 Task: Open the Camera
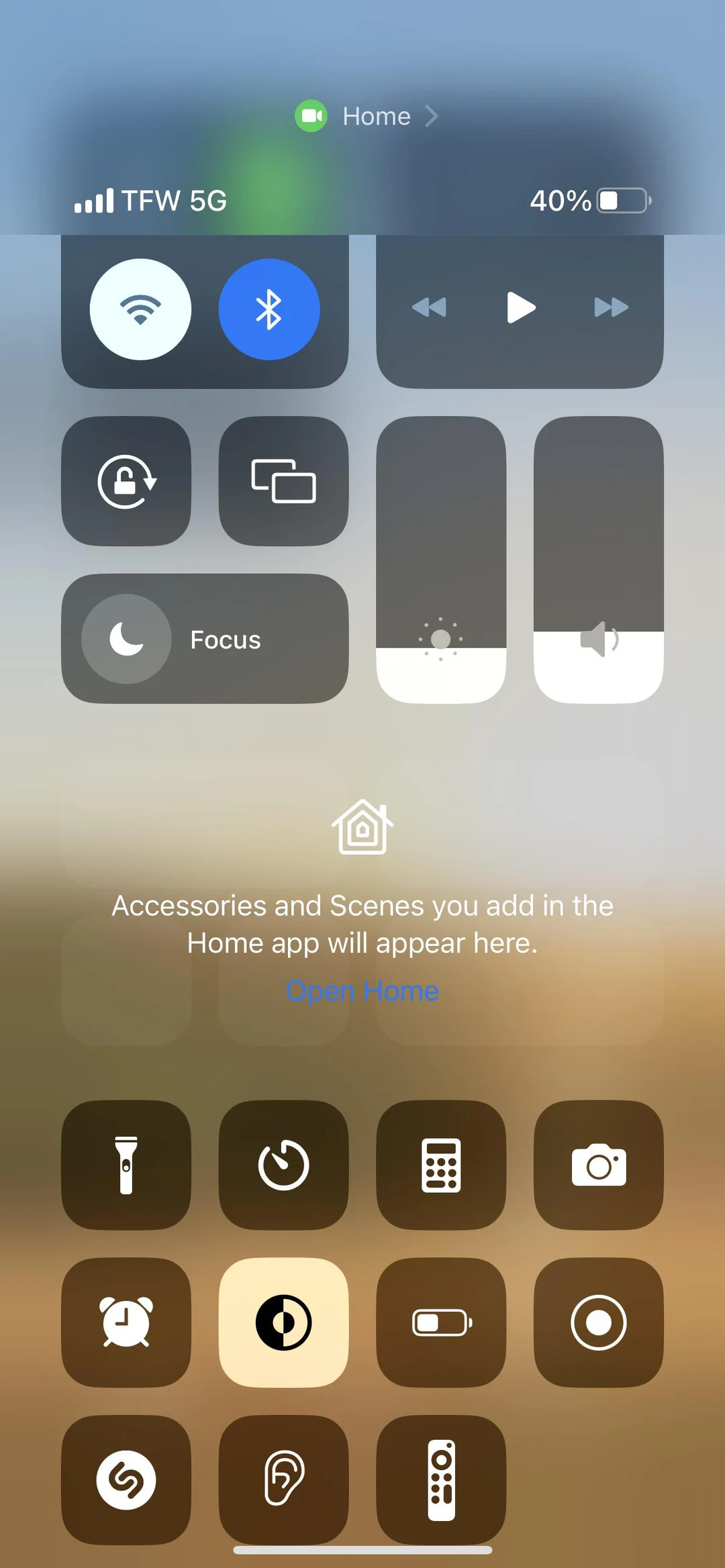click(597, 1166)
